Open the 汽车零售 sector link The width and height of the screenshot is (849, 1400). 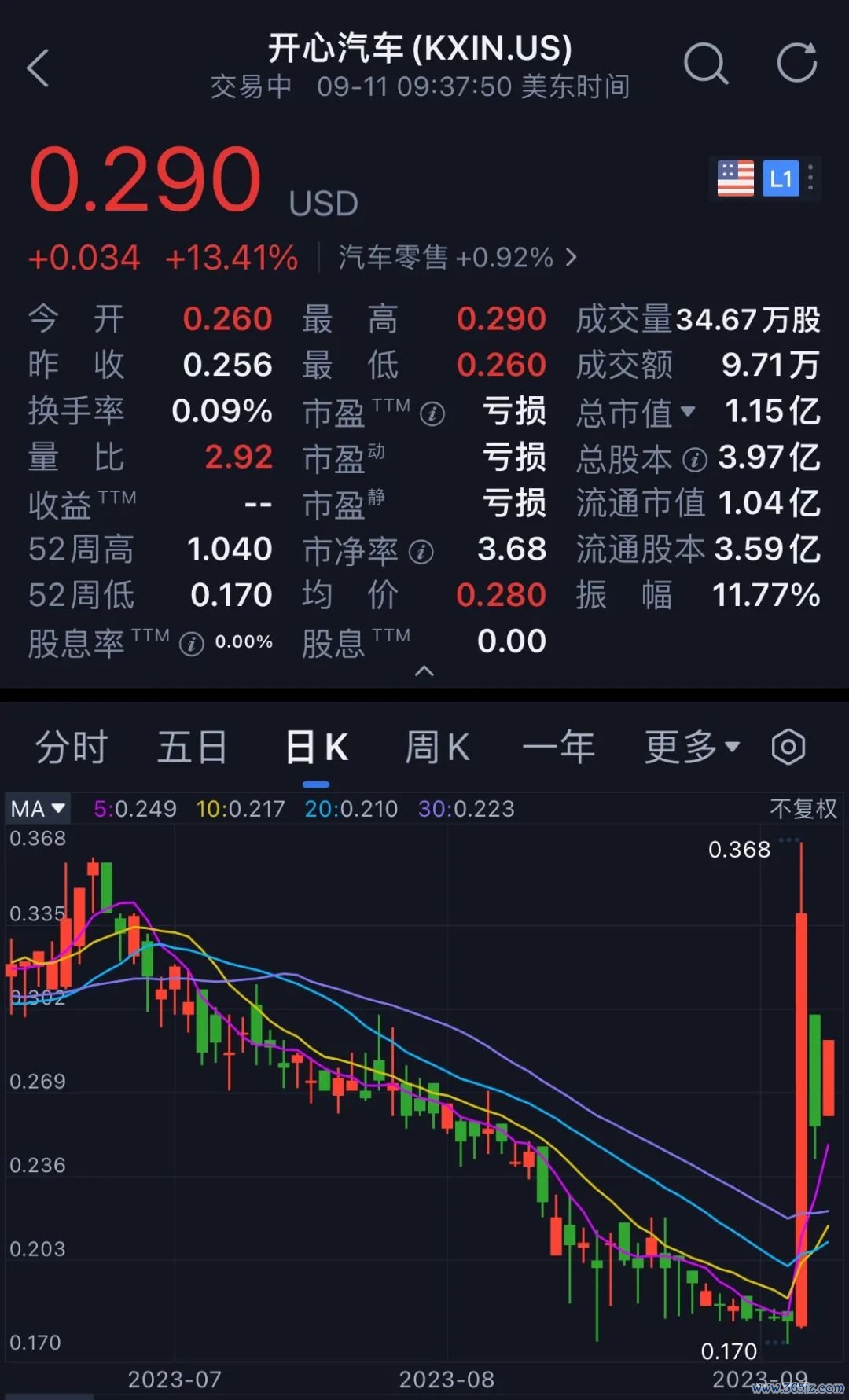458,257
